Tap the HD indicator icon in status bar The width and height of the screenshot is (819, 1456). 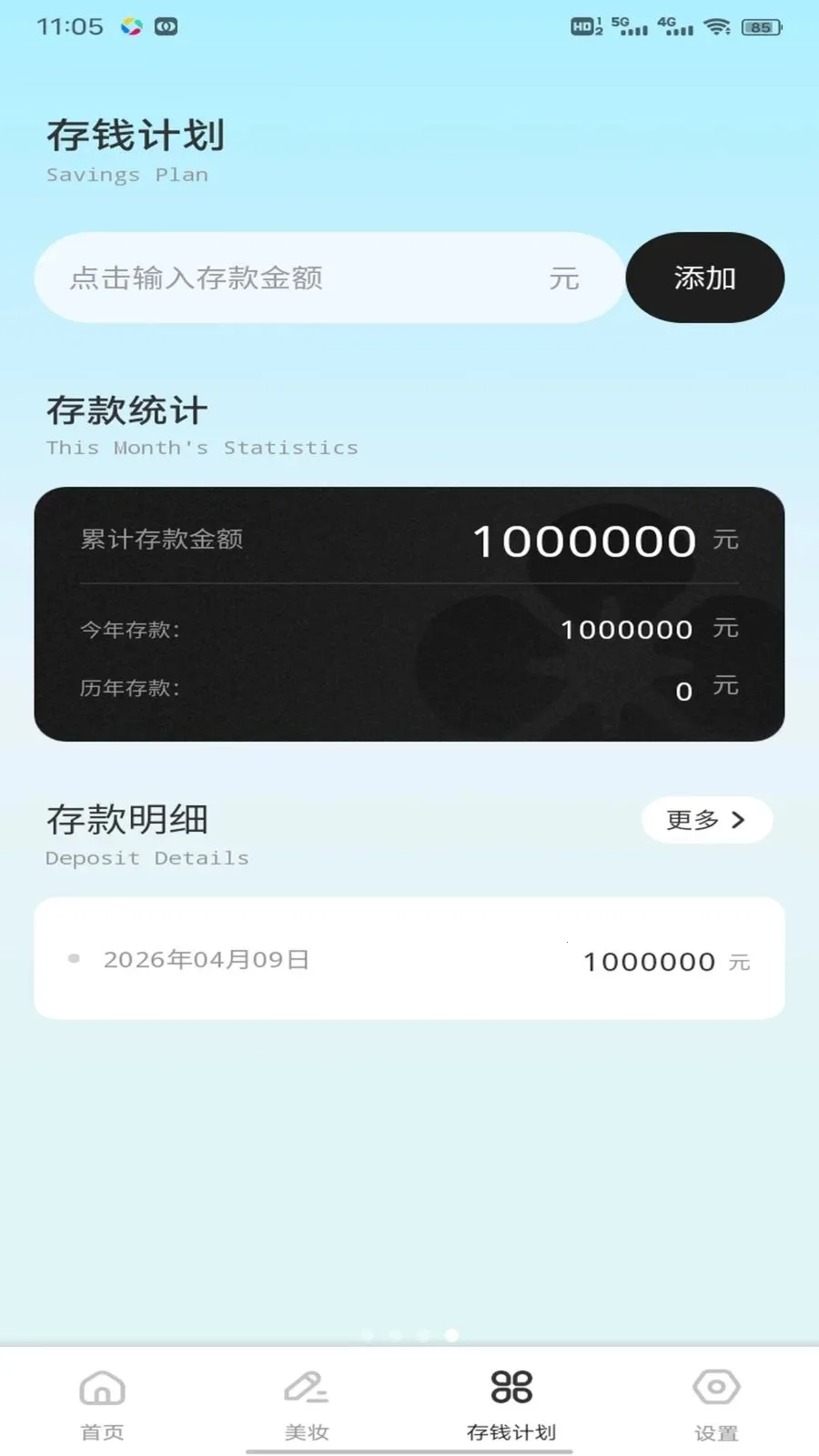tap(581, 25)
